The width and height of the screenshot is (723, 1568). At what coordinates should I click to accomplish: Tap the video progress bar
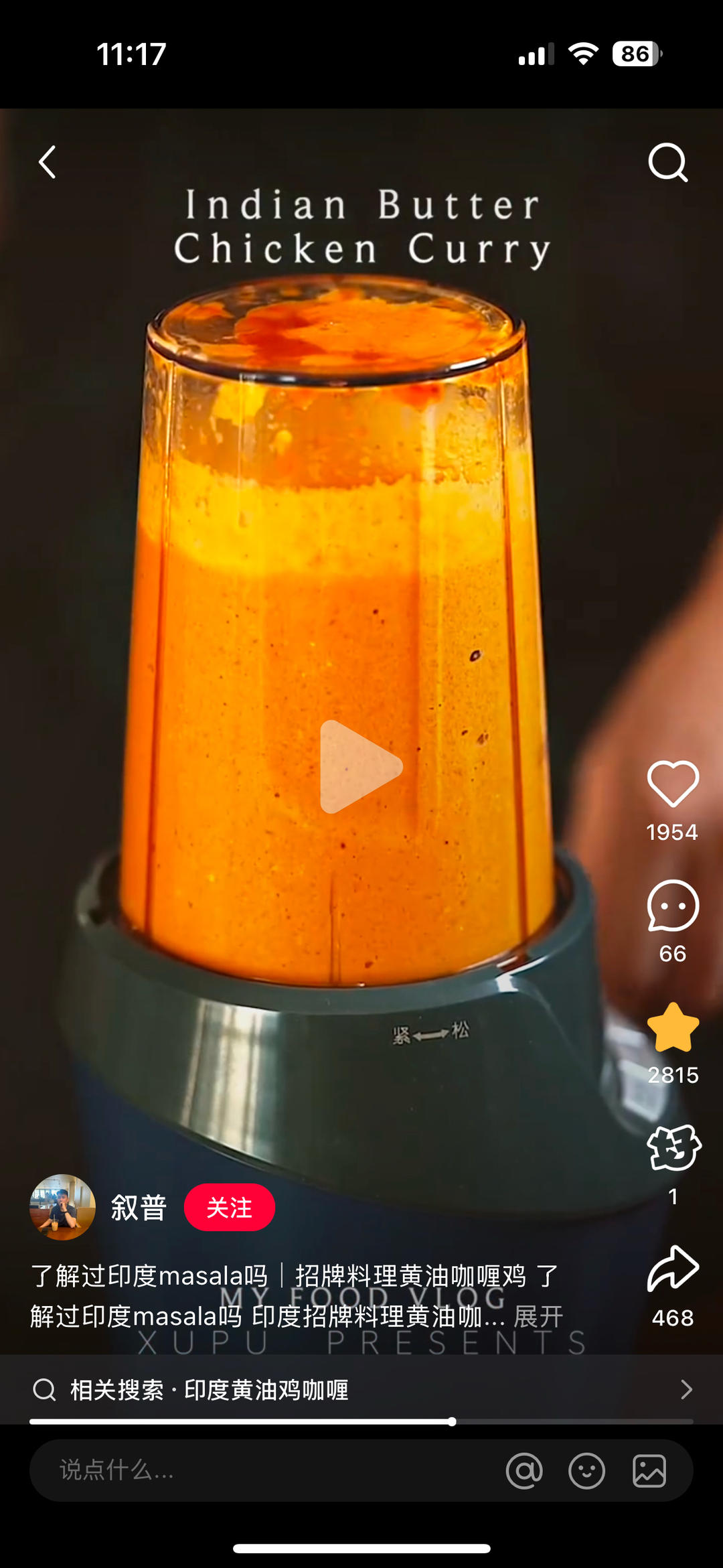[x=361, y=1421]
